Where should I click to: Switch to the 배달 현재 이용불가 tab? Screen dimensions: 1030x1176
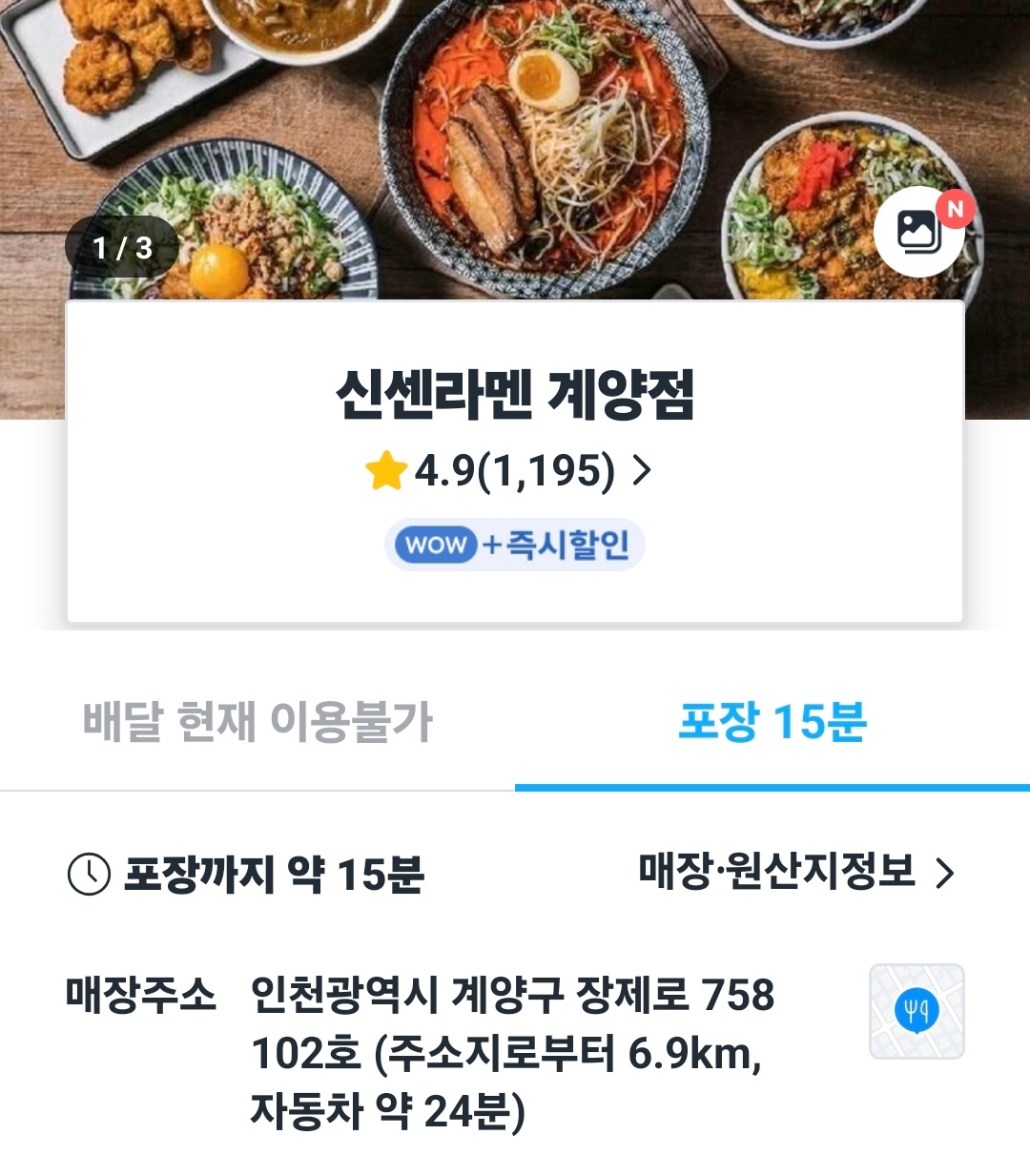[x=257, y=722]
